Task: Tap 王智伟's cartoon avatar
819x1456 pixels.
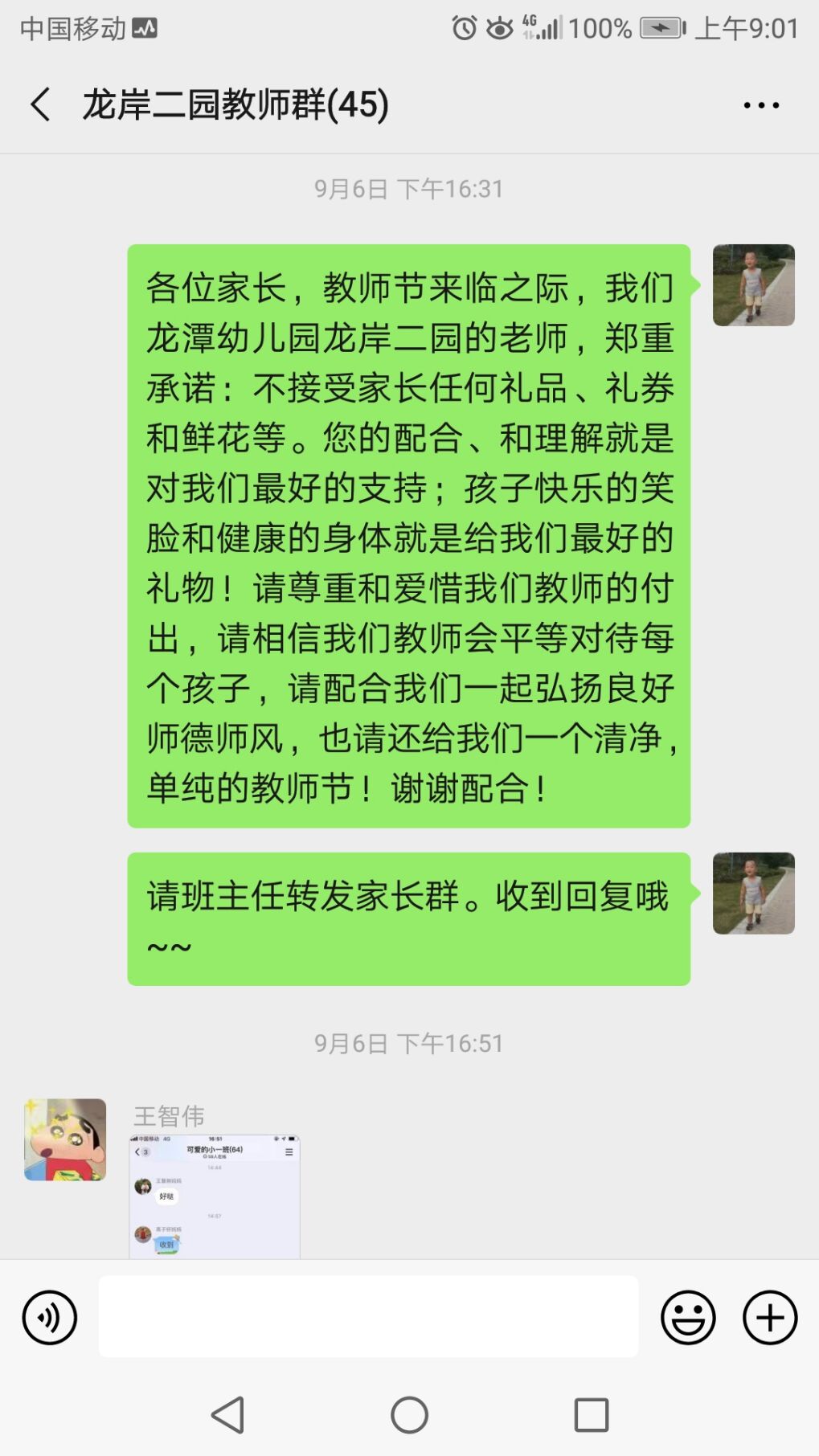Action: [x=65, y=1139]
